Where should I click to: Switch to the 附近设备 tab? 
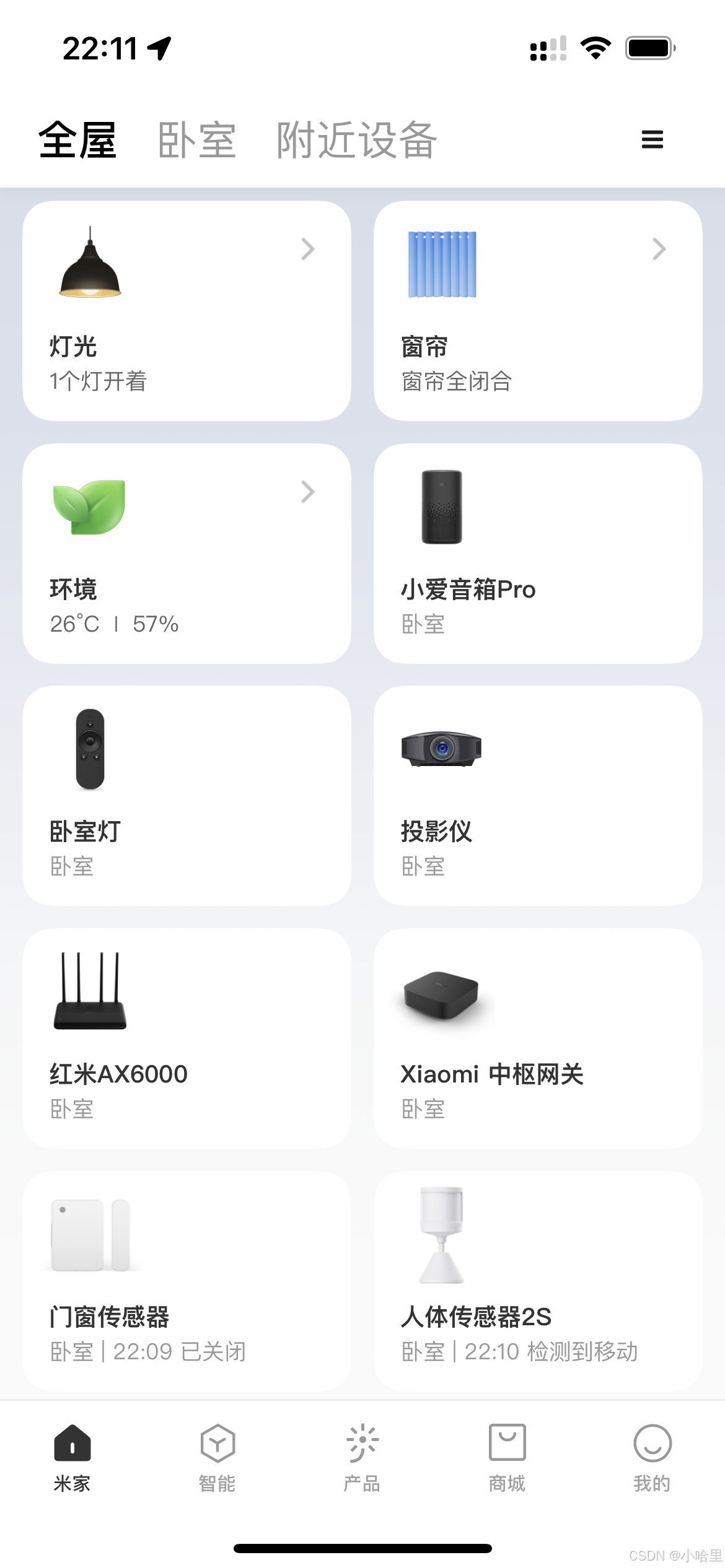coord(356,141)
